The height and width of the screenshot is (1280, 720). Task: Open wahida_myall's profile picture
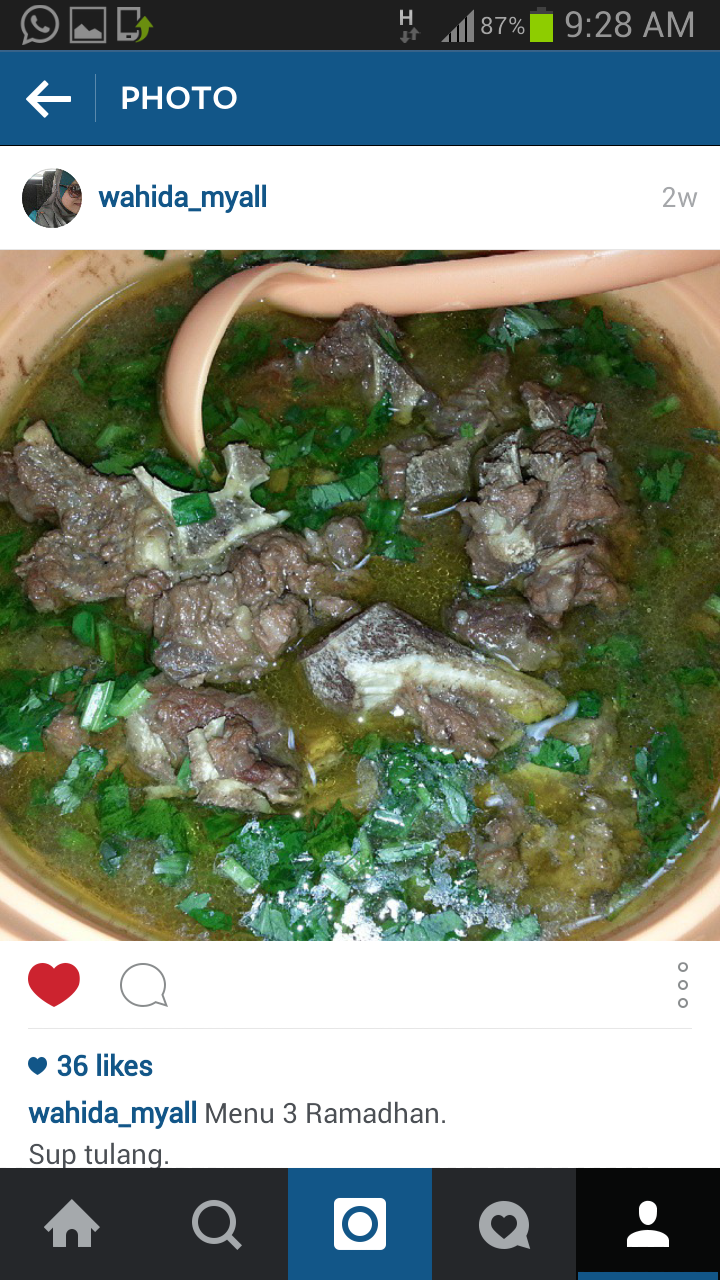tap(51, 198)
